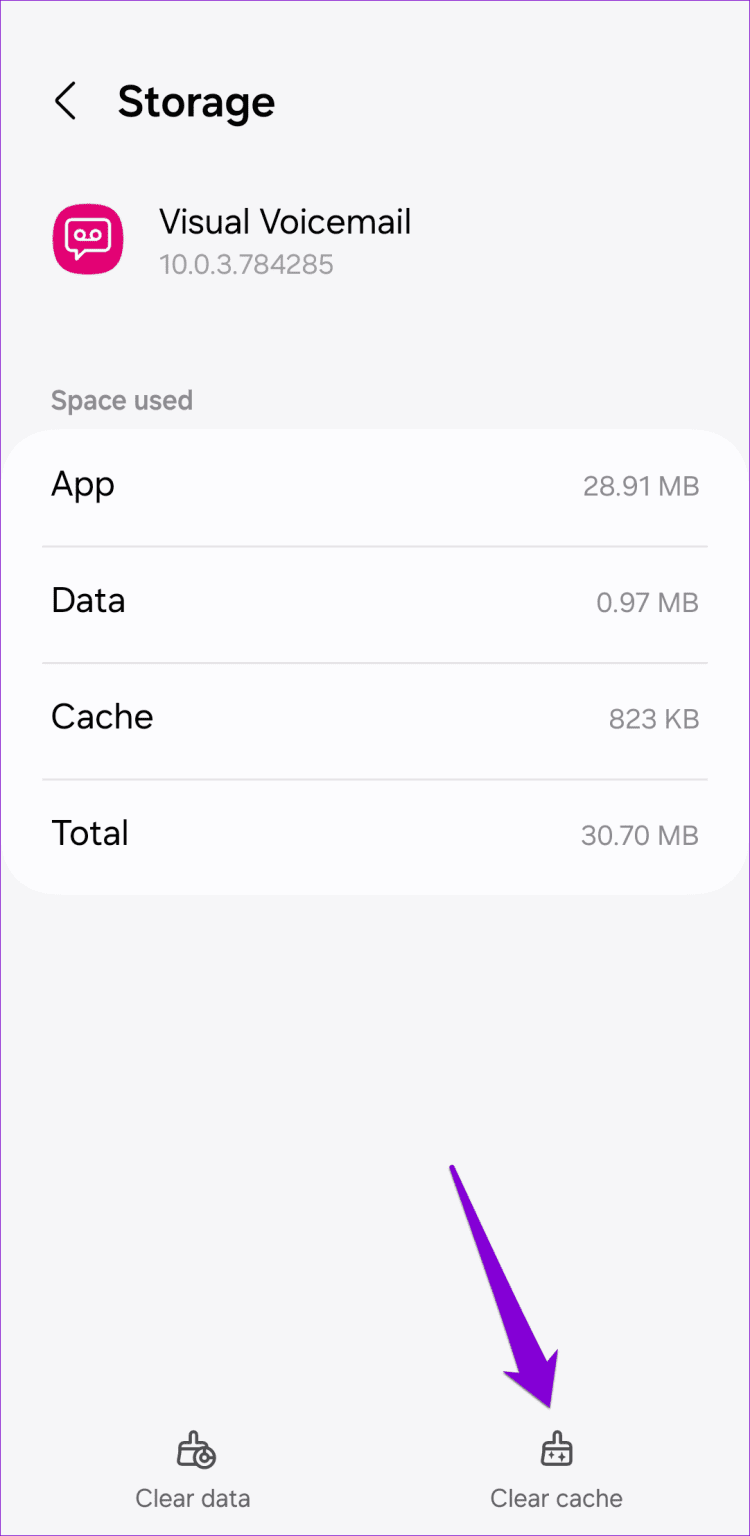
Task: Tap the back arrow next to Storage
Action: 65,101
